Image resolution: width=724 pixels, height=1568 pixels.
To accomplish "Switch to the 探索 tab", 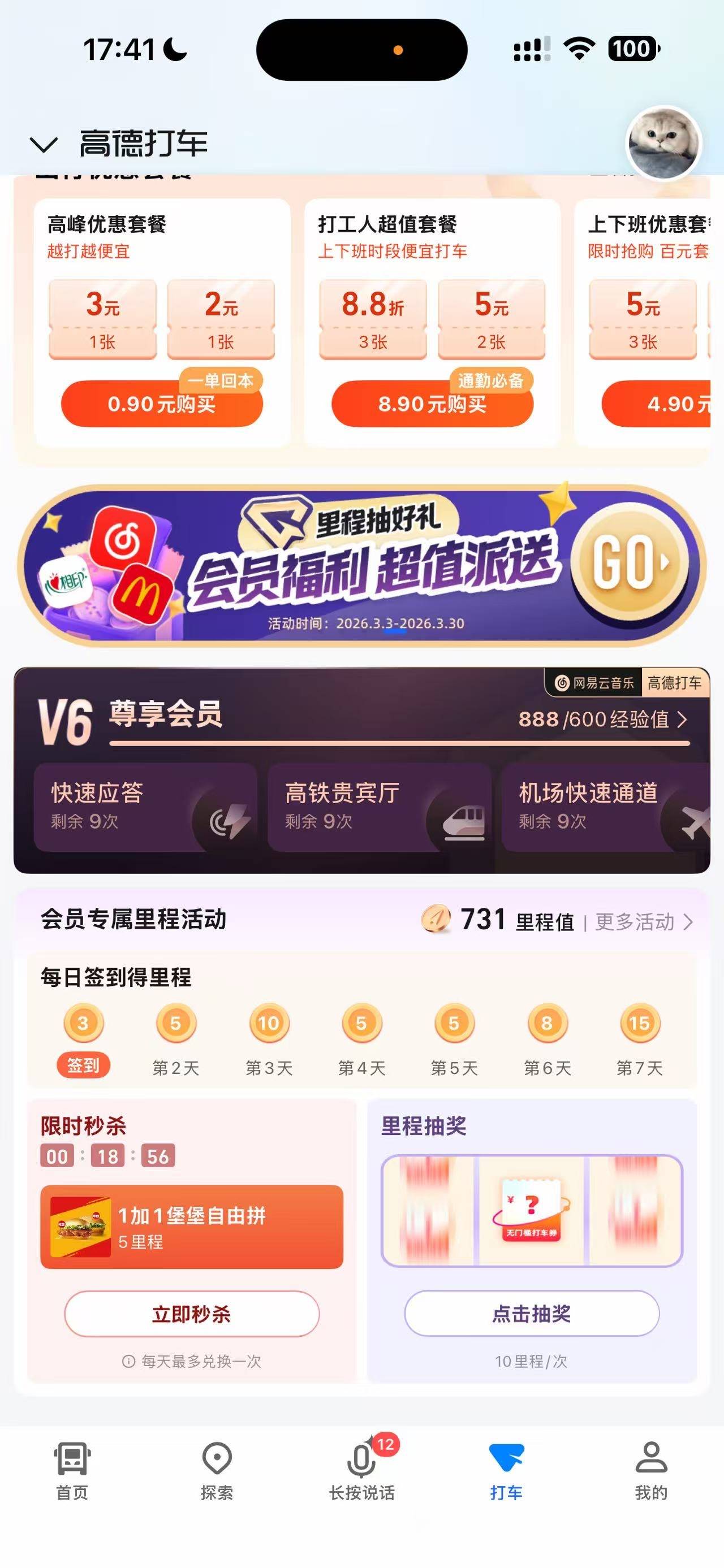I will click(x=217, y=1473).
